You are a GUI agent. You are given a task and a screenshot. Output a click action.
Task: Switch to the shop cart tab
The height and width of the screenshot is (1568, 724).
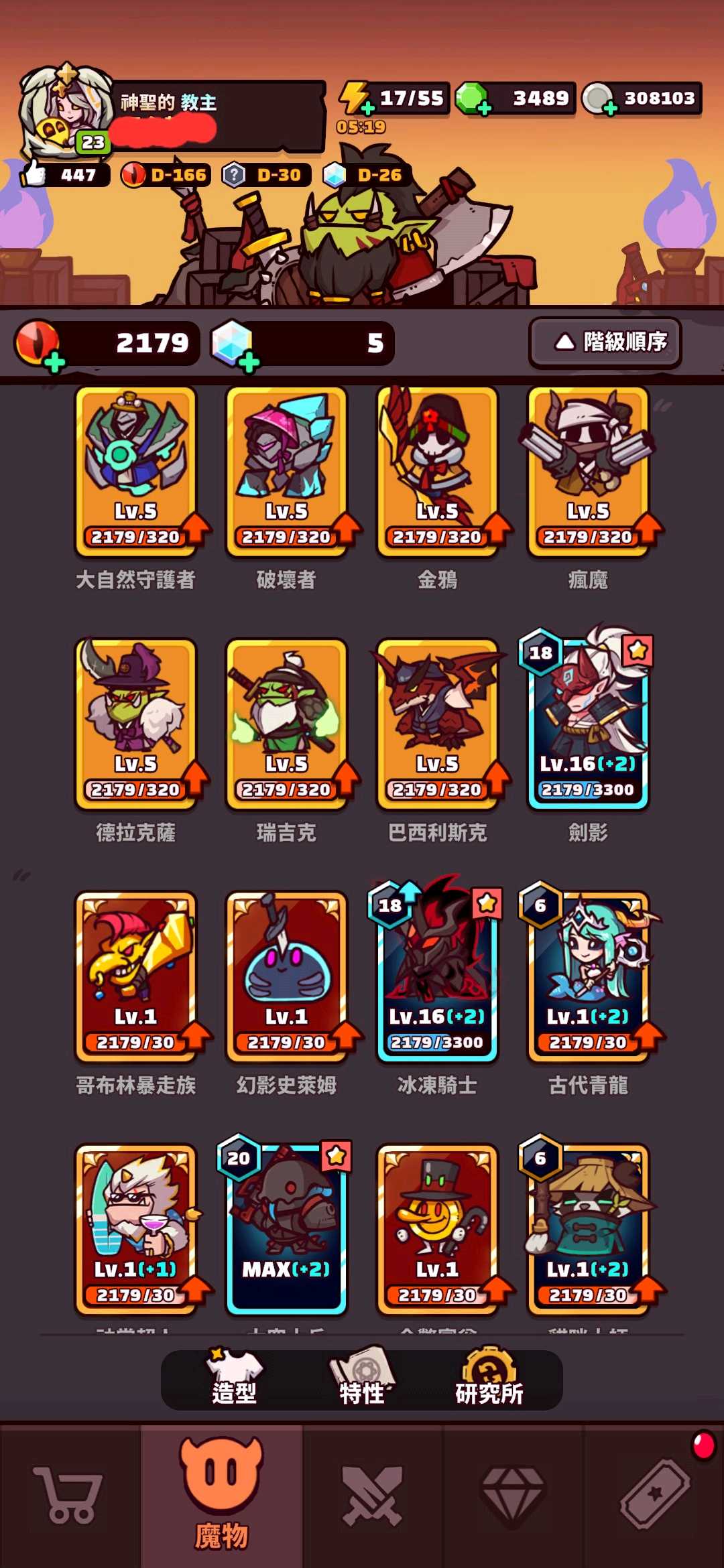pyautogui.click(x=70, y=1496)
